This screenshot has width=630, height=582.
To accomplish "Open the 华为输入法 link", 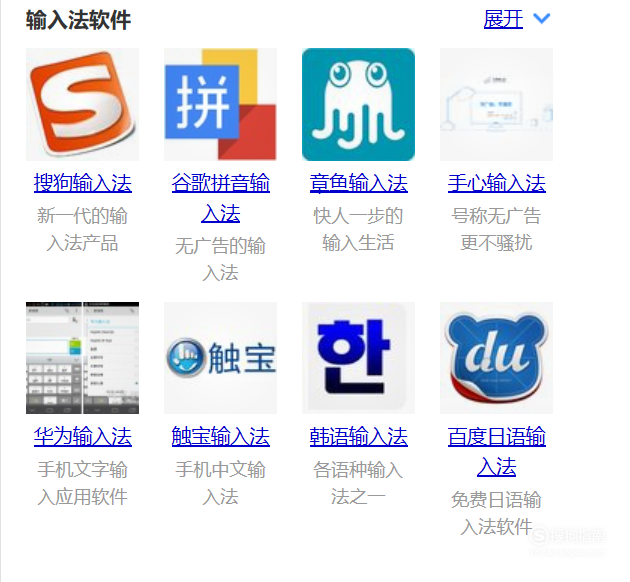I will coord(82,437).
